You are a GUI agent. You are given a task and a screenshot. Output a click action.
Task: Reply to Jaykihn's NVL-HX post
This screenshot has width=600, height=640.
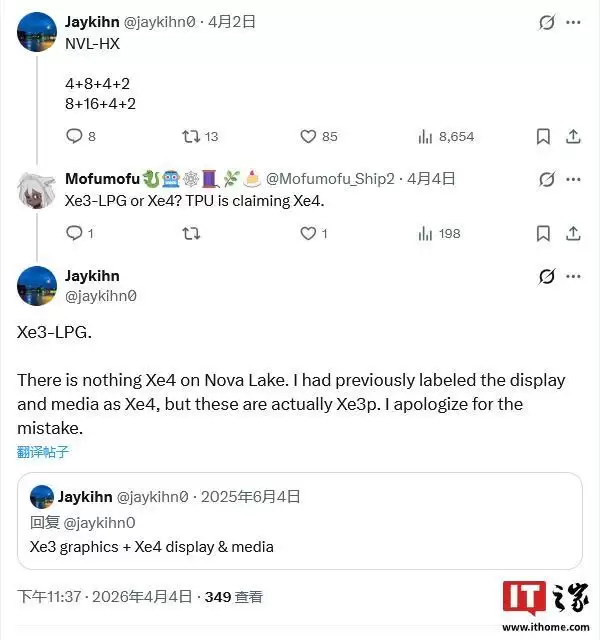75,137
